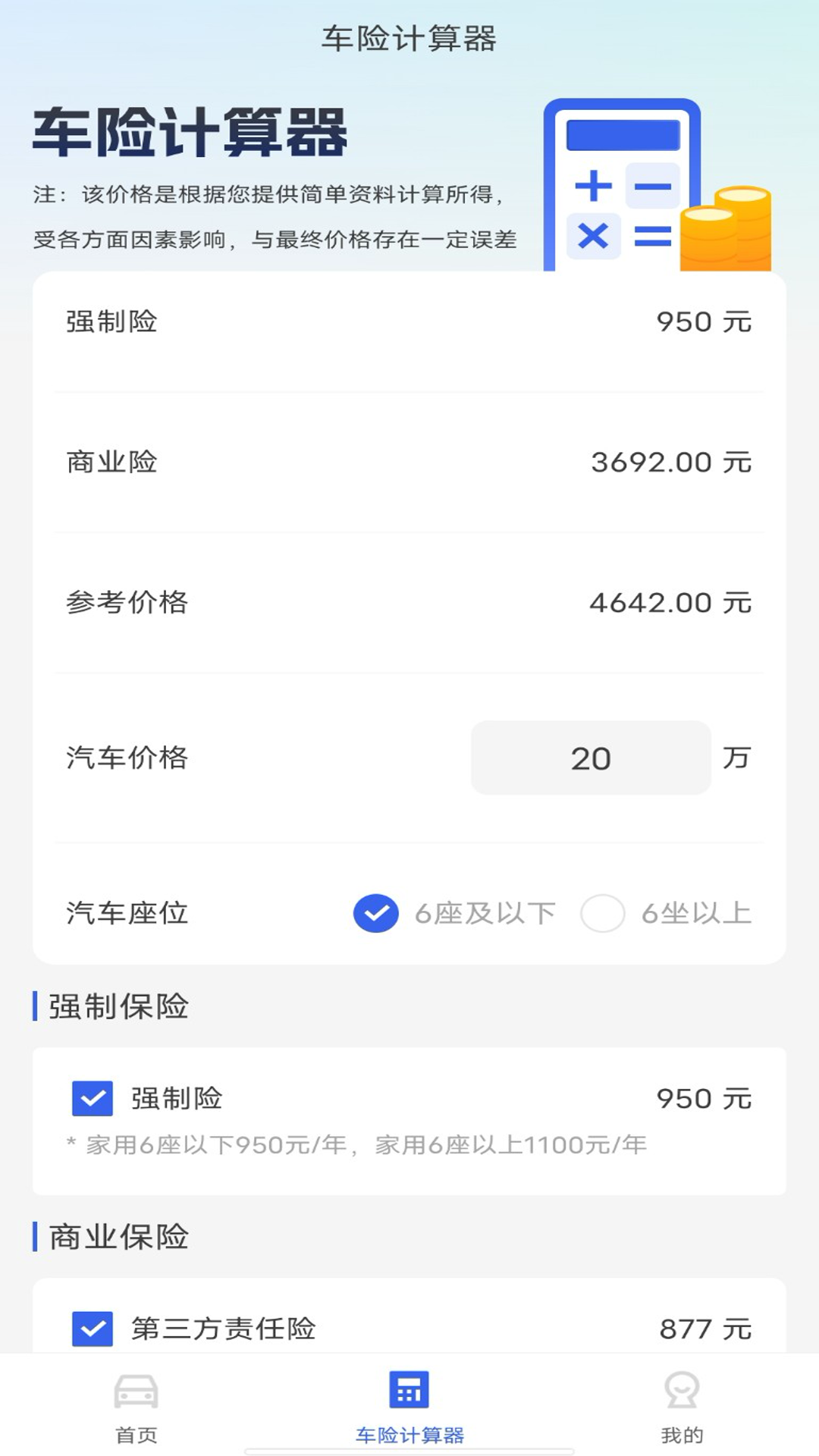Edit the 汽车价格 input field
Viewport: 819px width, 1456px height.
tap(591, 758)
